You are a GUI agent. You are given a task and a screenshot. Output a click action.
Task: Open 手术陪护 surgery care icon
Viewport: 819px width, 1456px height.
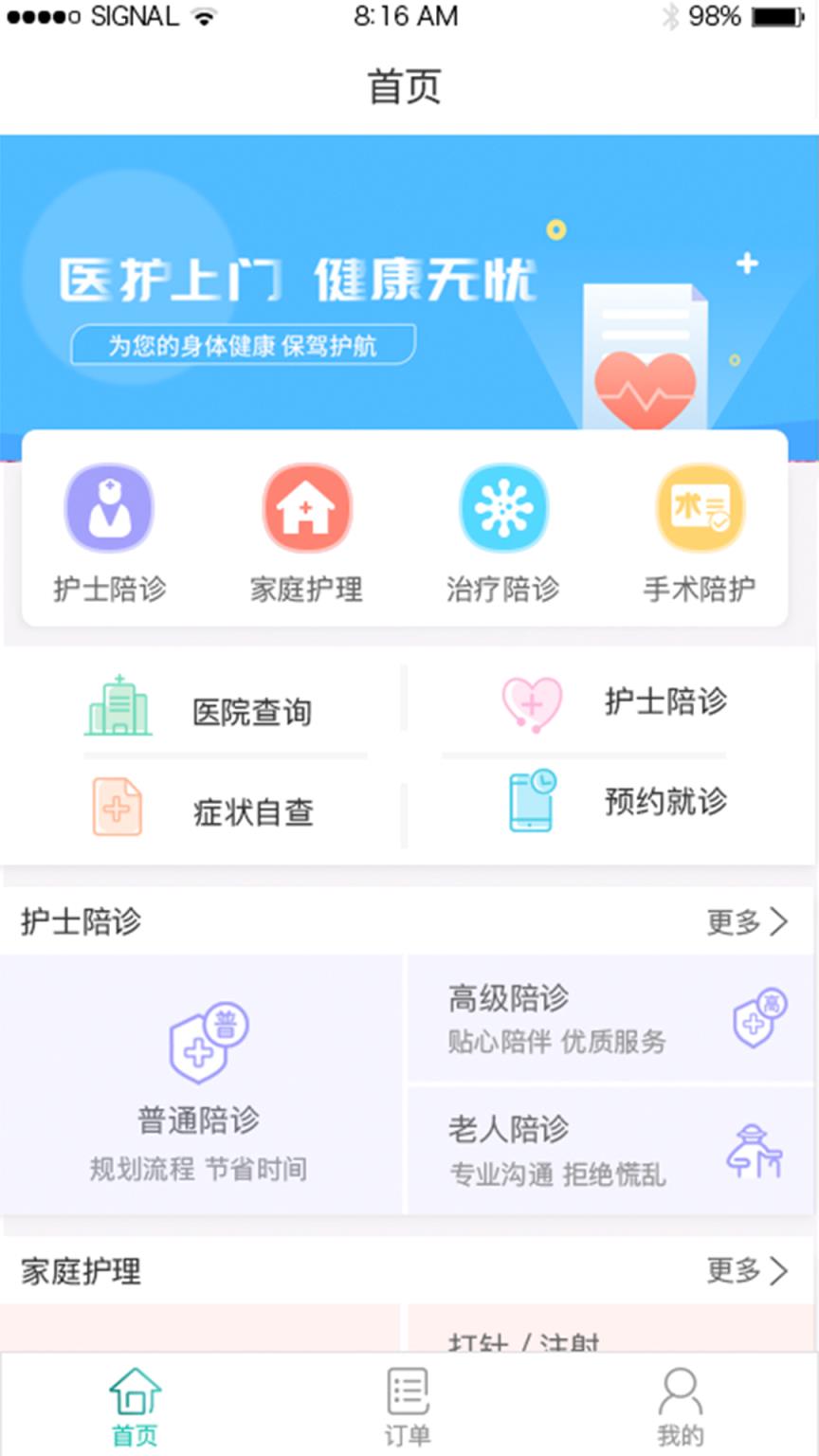(x=700, y=507)
